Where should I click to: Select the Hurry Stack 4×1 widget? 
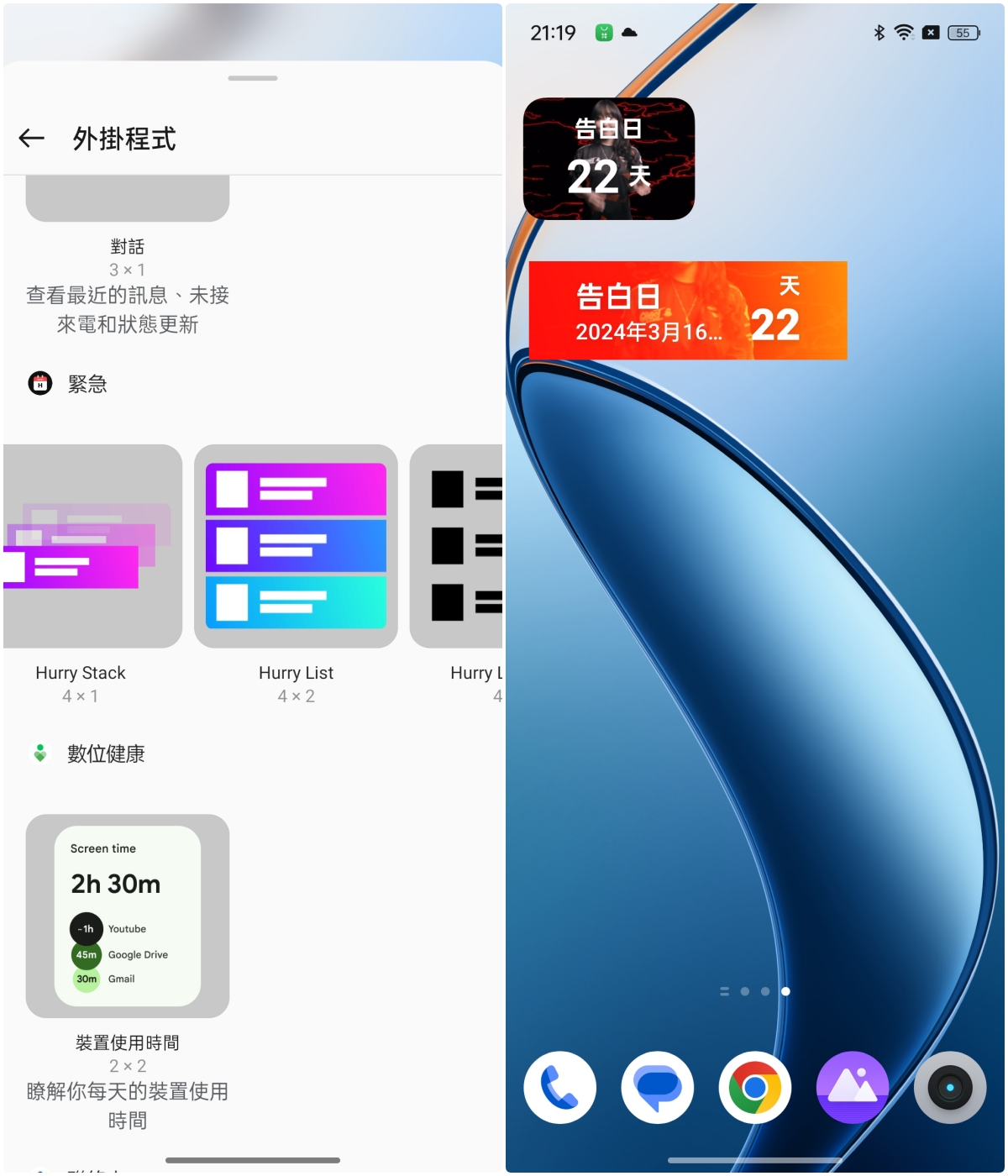91,546
